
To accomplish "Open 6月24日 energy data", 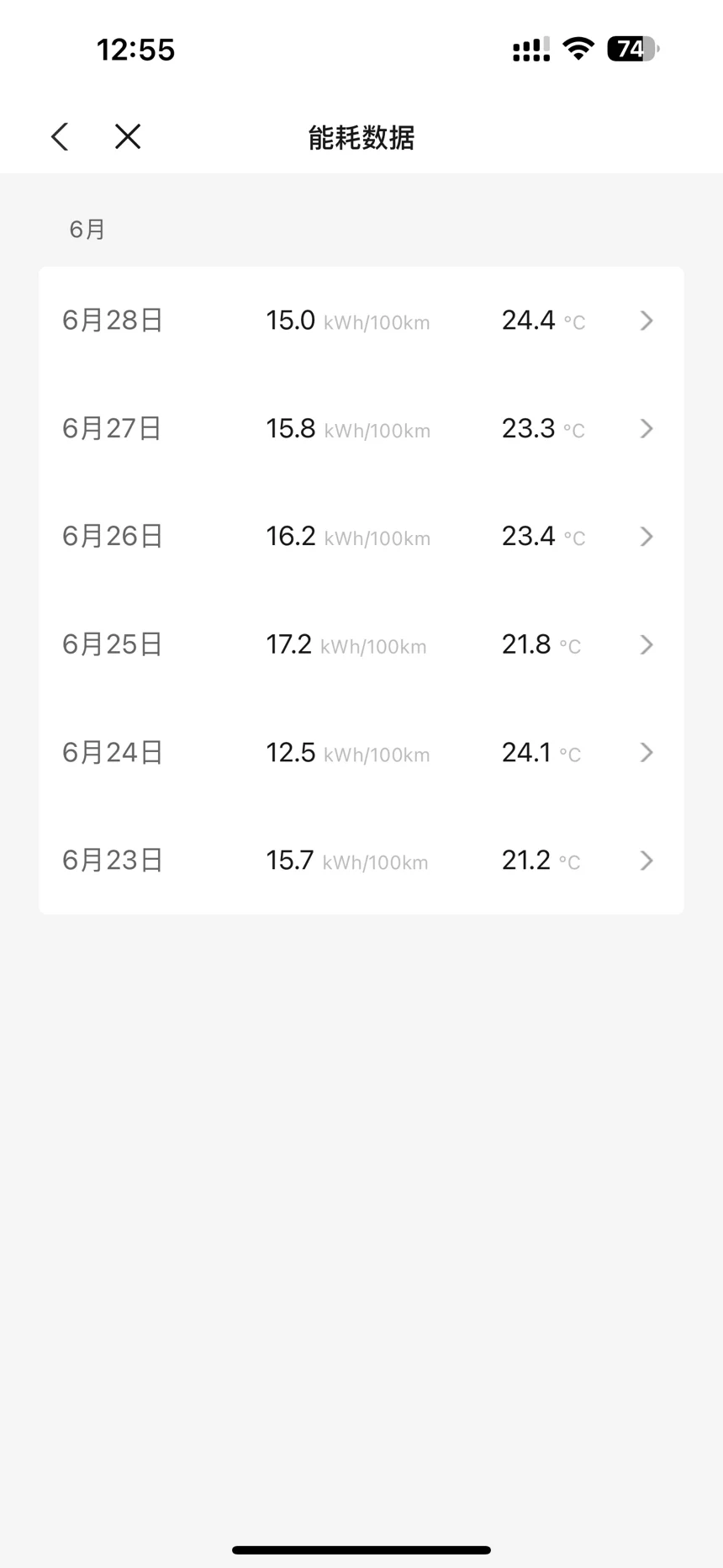I will 361,752.
